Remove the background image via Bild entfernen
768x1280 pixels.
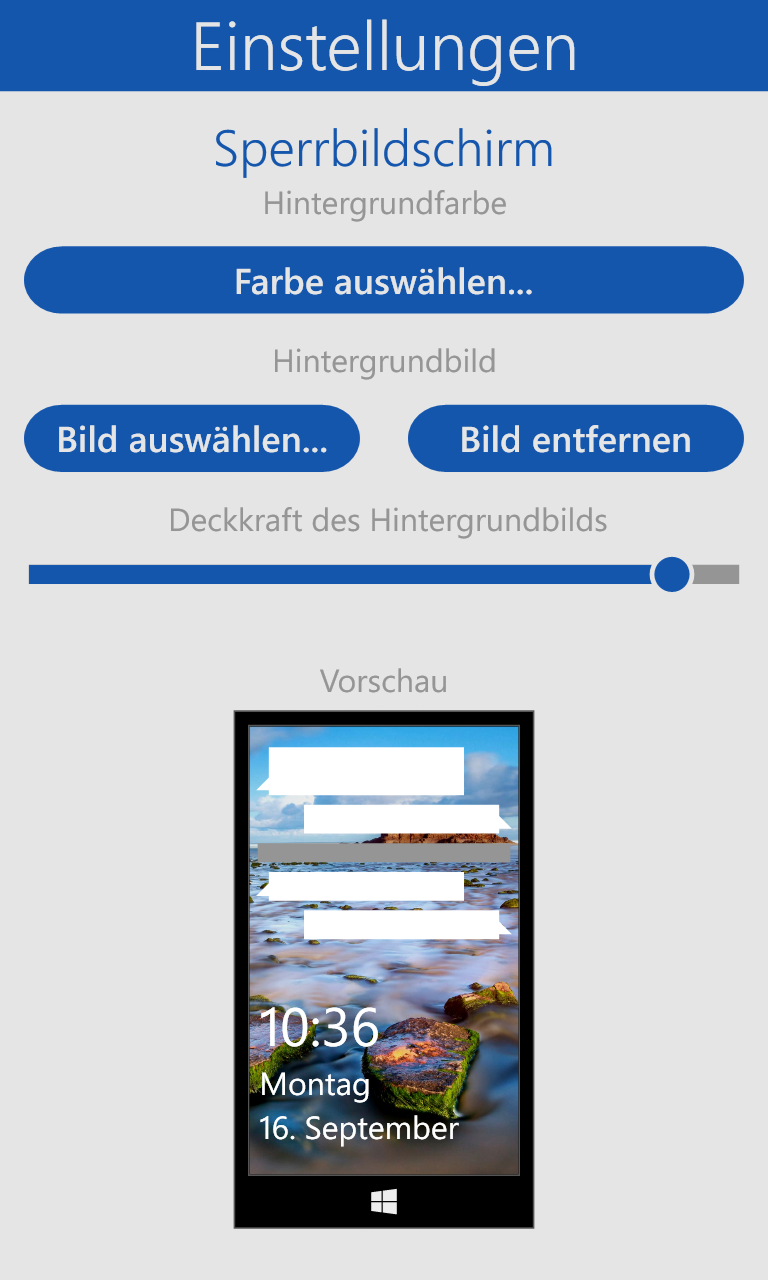tap(576, 439)
